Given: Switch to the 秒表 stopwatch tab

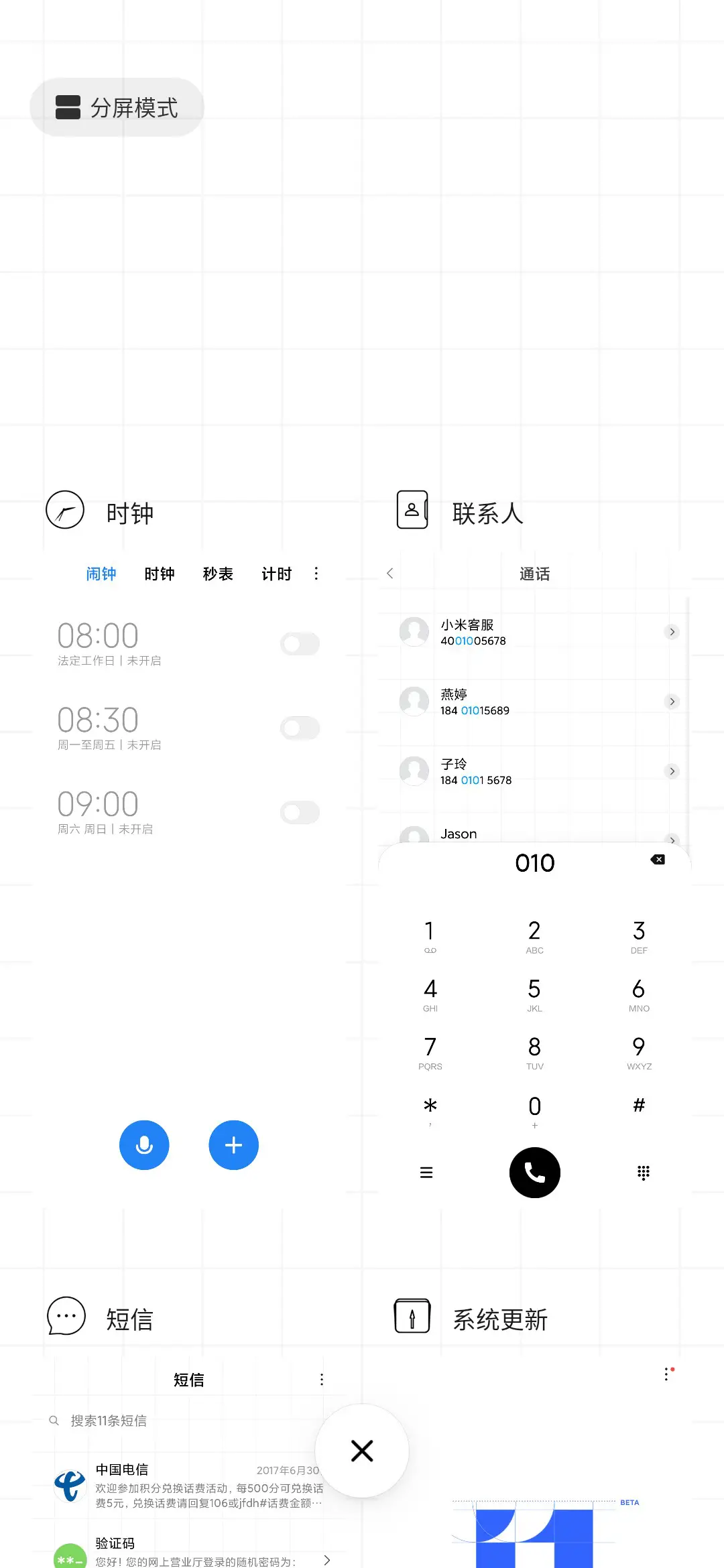Looking at the screenshot, I should [x=218, y=574].
